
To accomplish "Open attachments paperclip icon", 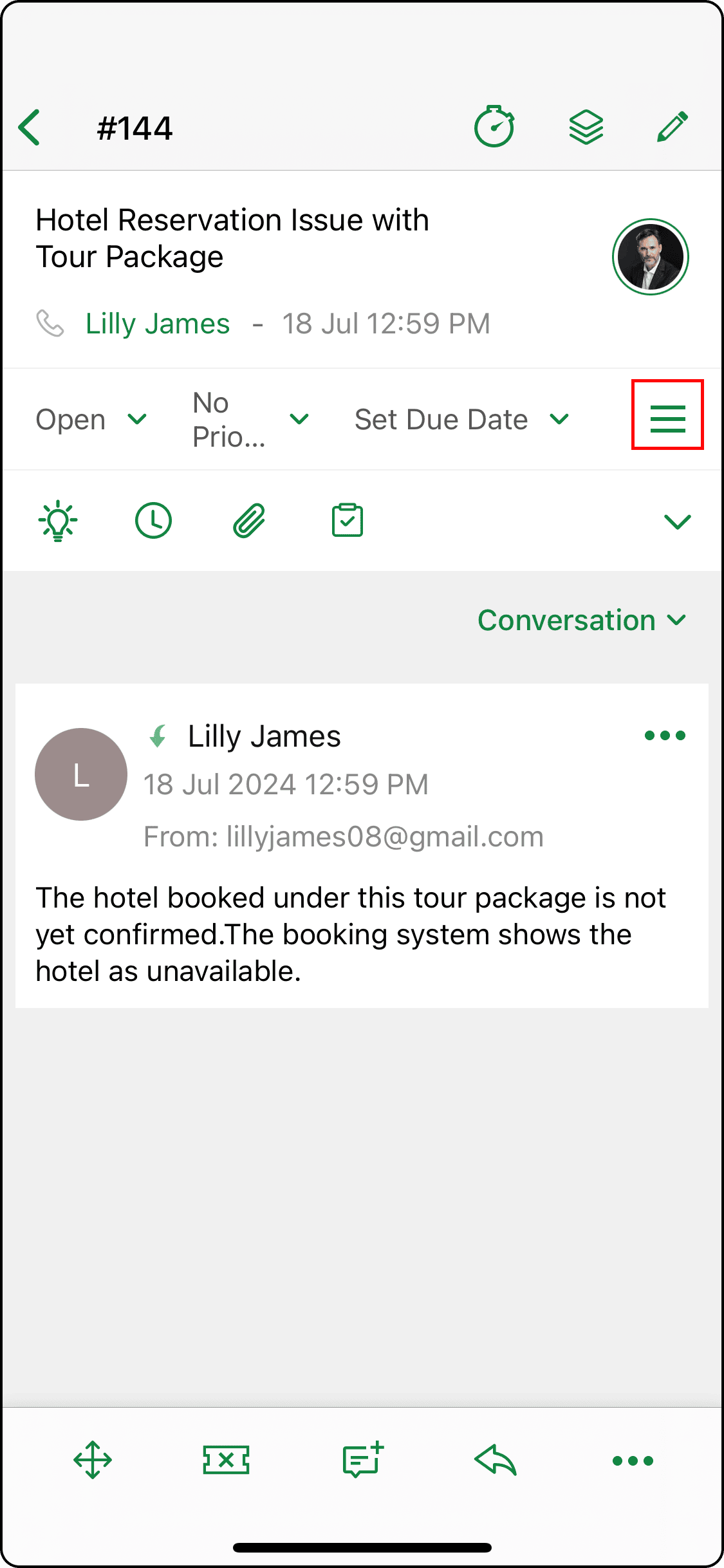I will coord(249,521).
